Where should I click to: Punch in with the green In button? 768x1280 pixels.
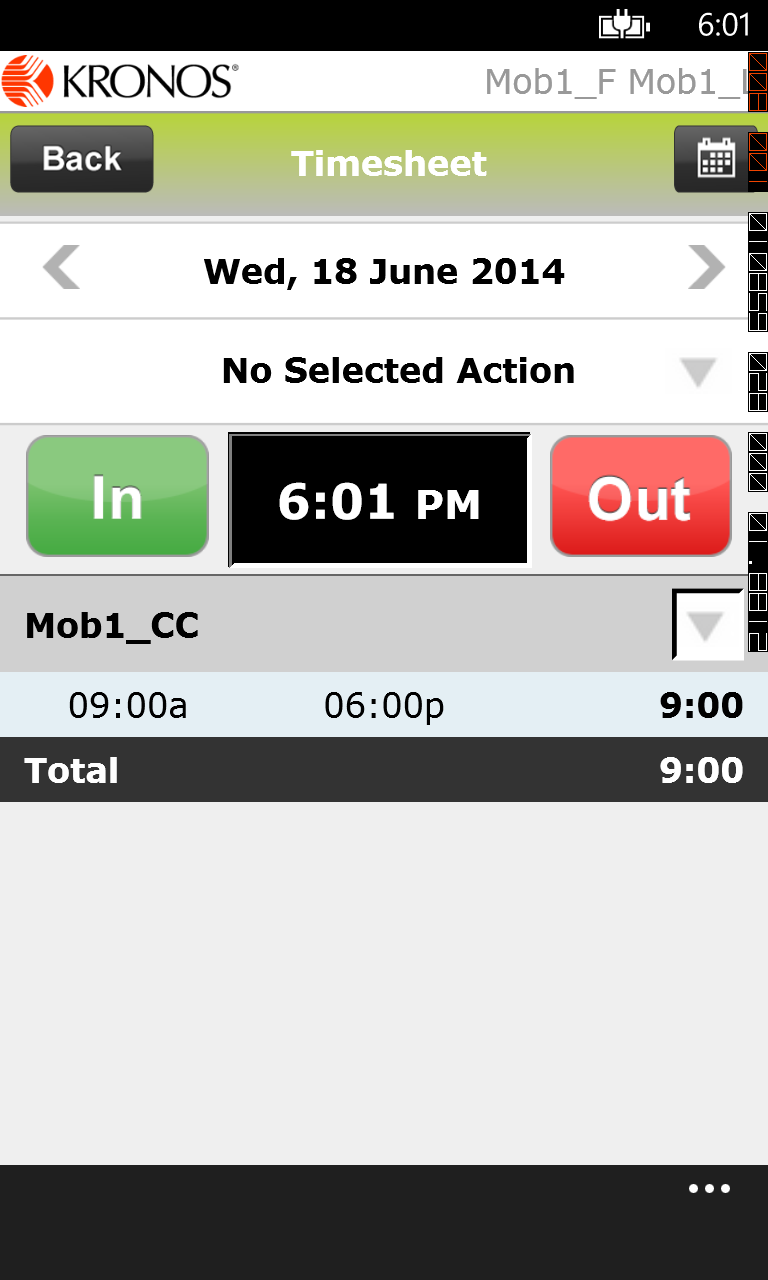117,496
